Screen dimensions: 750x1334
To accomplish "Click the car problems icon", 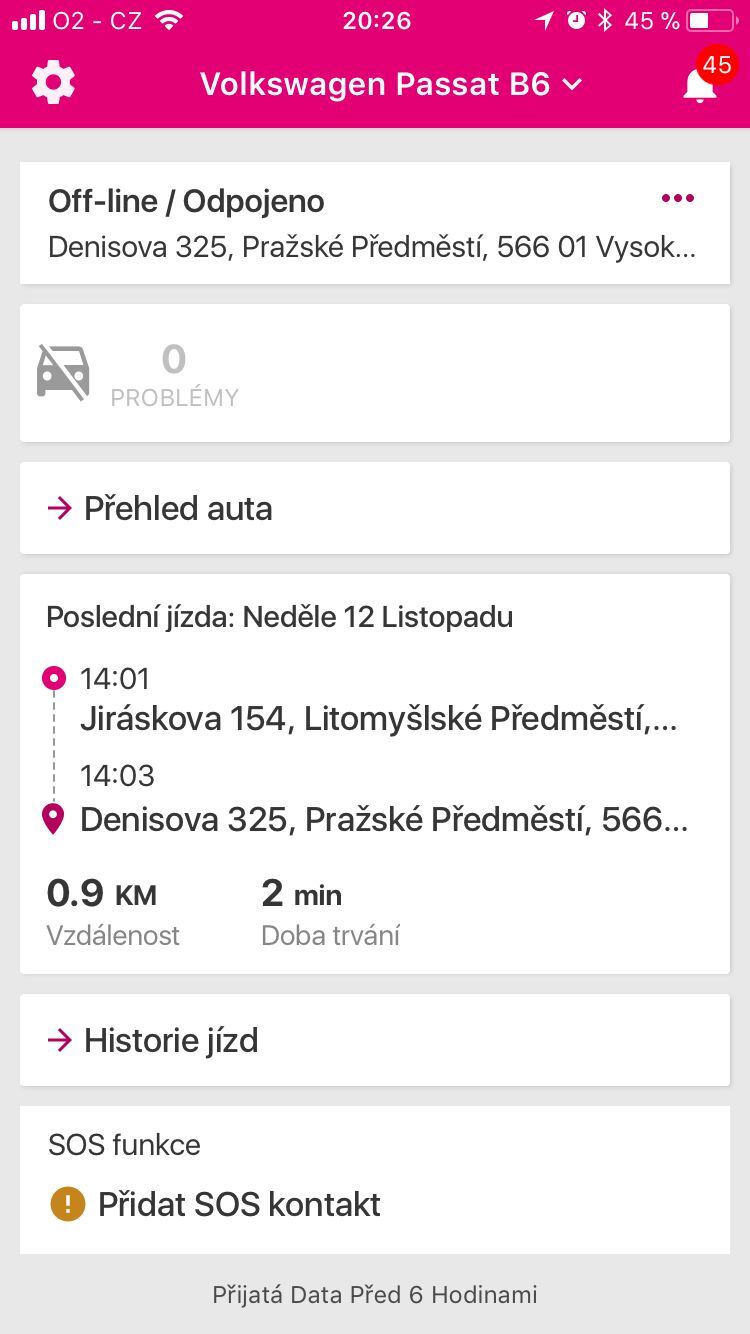I will (x=62, y=374).
